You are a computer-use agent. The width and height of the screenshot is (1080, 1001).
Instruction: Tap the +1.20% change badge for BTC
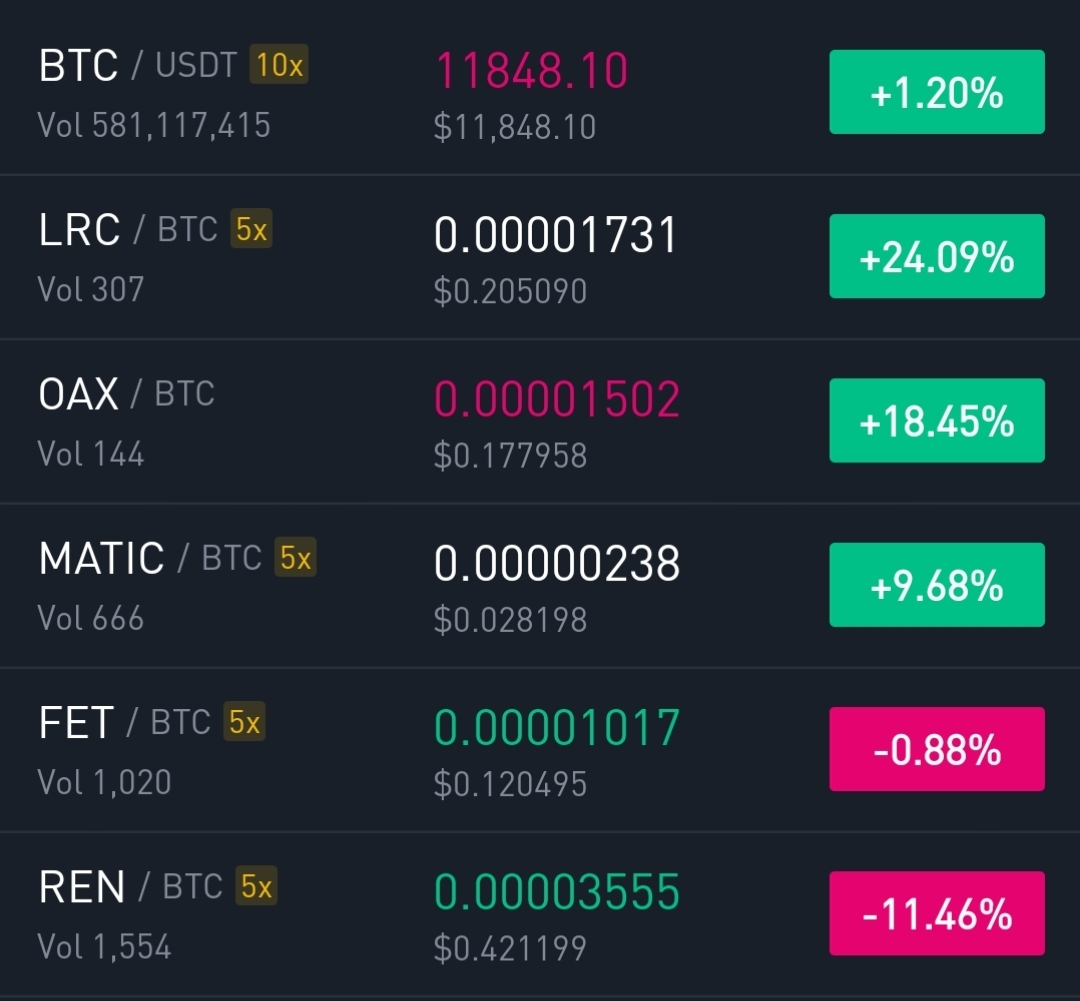(x=936, y=92)
